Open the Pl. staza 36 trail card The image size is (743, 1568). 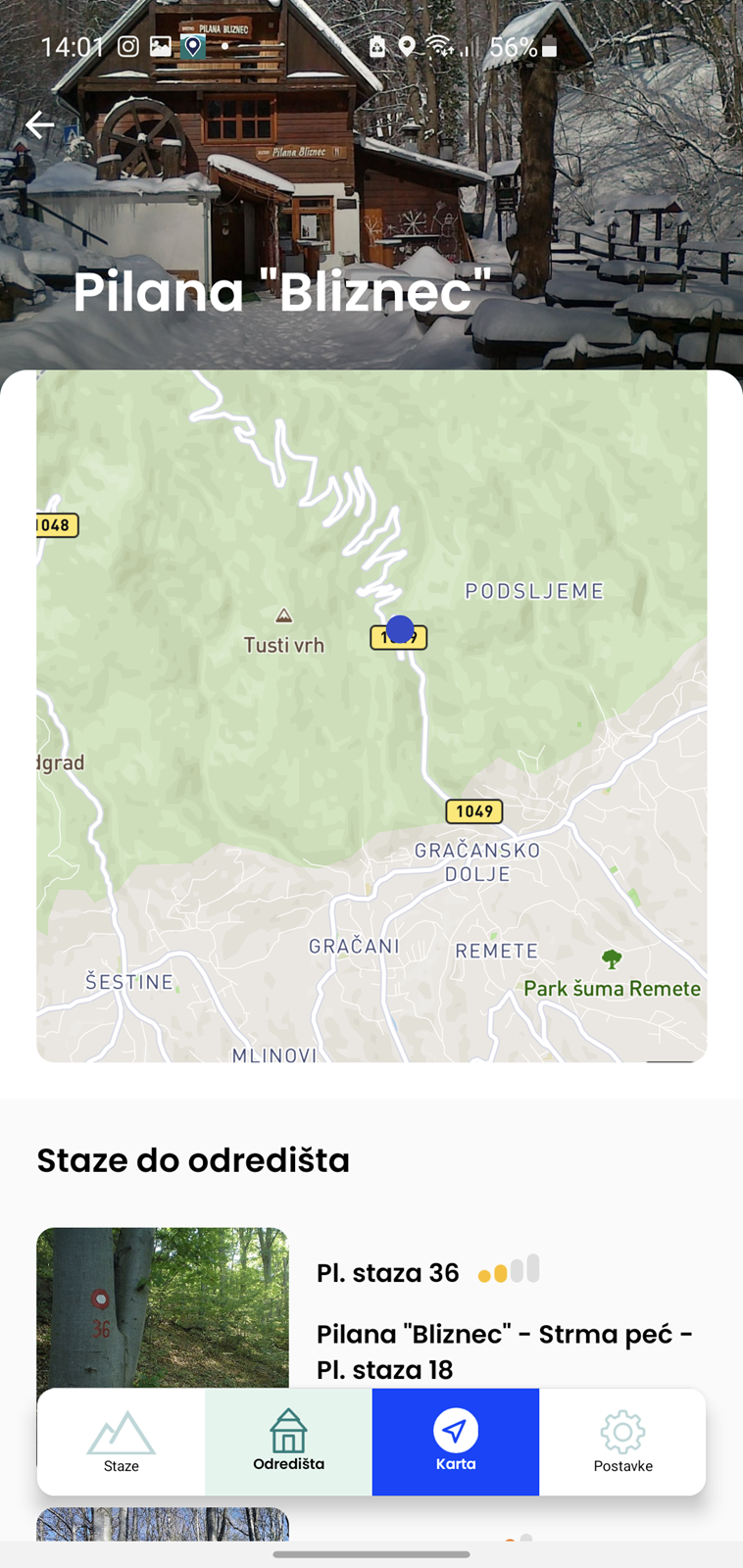click(x=371, y=1308)
